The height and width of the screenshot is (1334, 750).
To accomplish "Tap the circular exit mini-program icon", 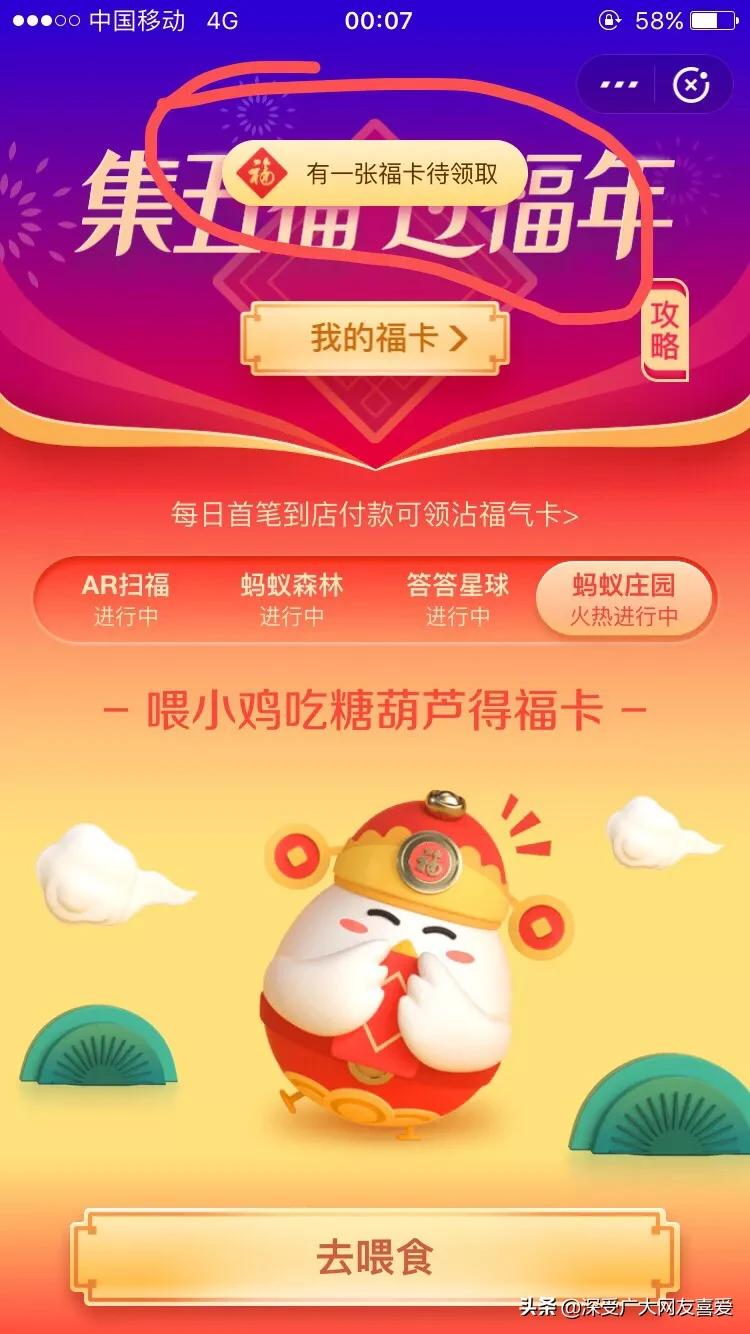I will coord(691,85).
